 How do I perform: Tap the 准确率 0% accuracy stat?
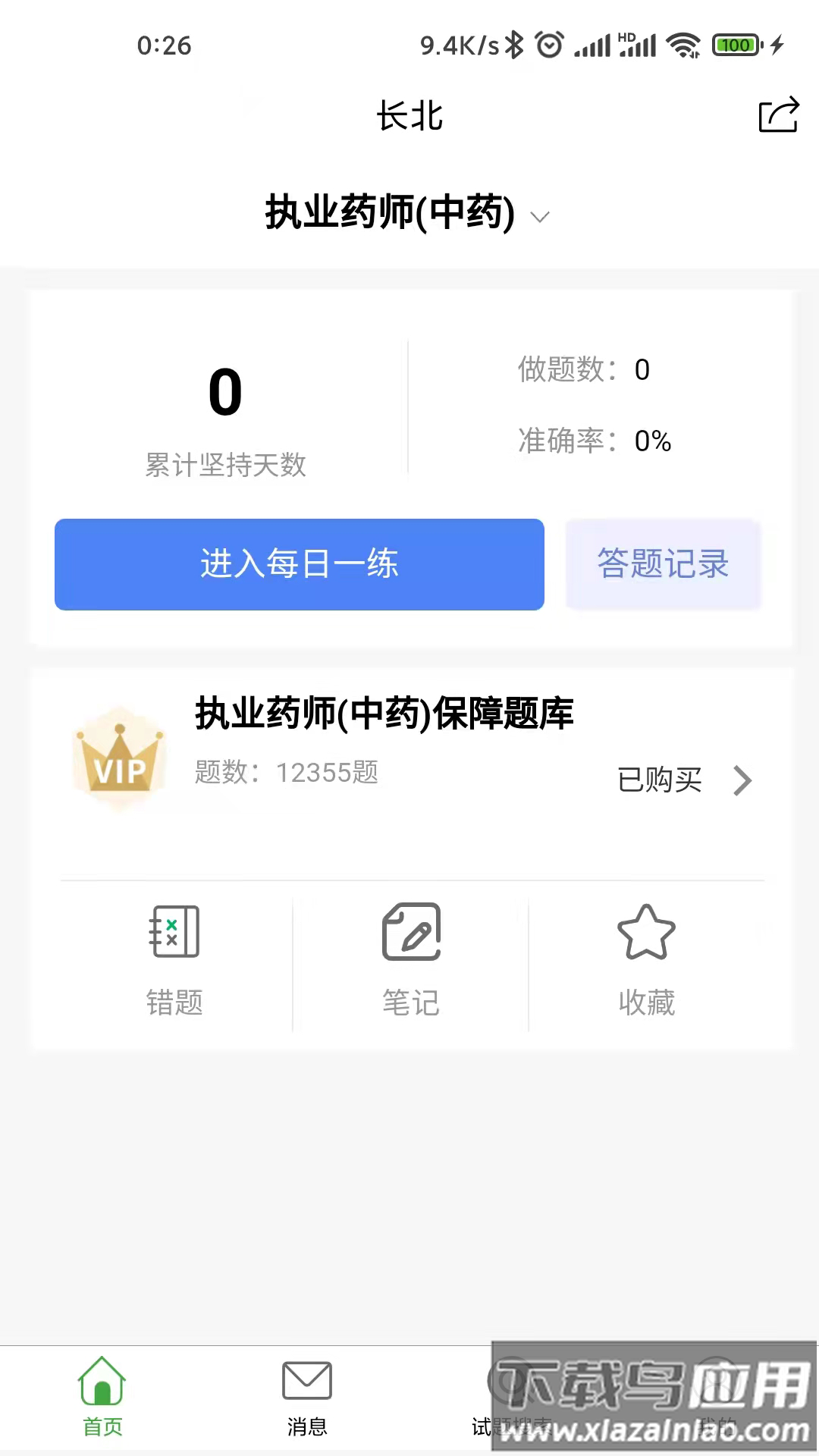(x=592, y=441)
